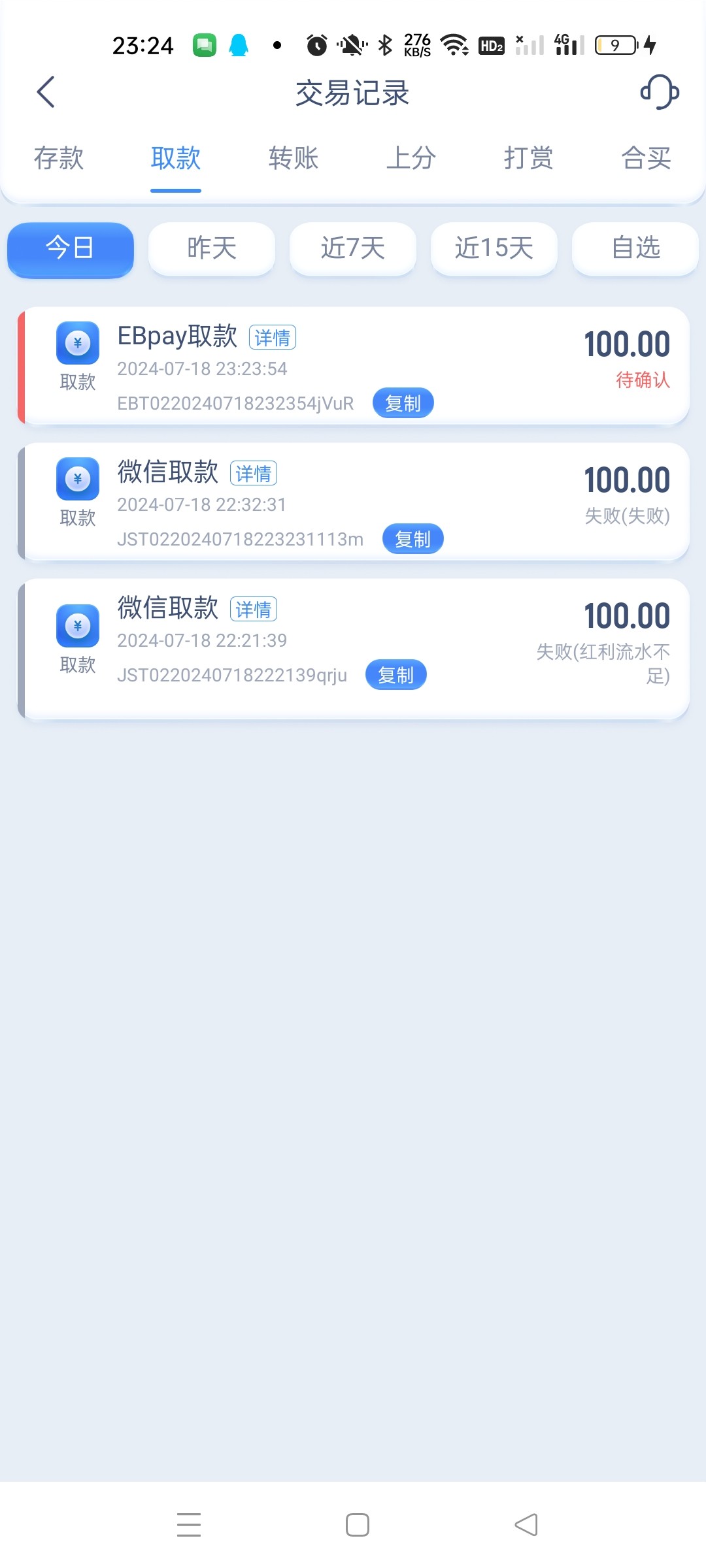This screenshot has height=1568, width=706.
Task: Show records from 近7天
Action: click(x=353, y=249)
